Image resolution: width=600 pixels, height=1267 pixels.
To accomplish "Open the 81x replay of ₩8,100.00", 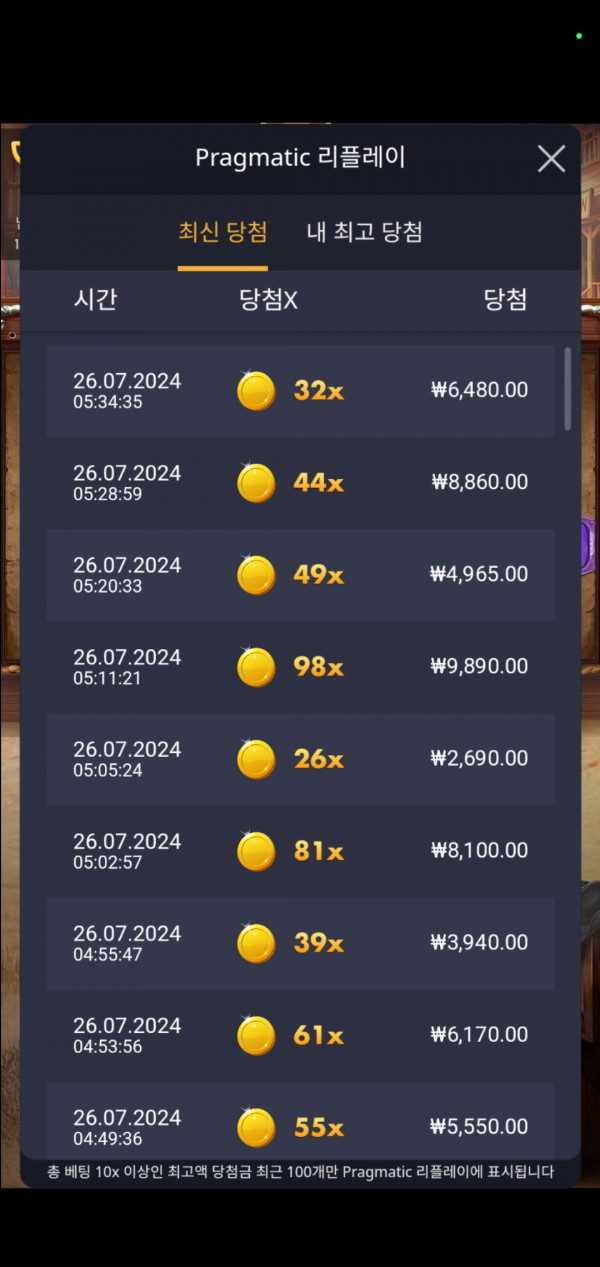I will (300, 851).
